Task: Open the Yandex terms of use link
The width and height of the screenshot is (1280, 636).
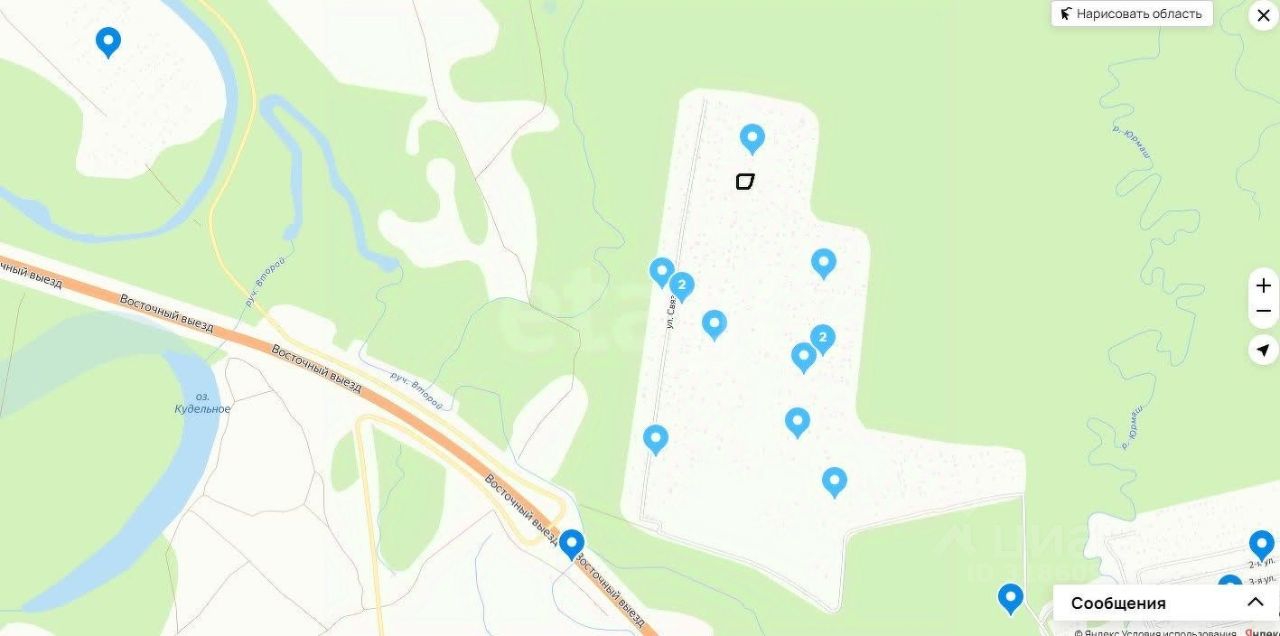Action: pyautogui.click(x=1170, y=632)
